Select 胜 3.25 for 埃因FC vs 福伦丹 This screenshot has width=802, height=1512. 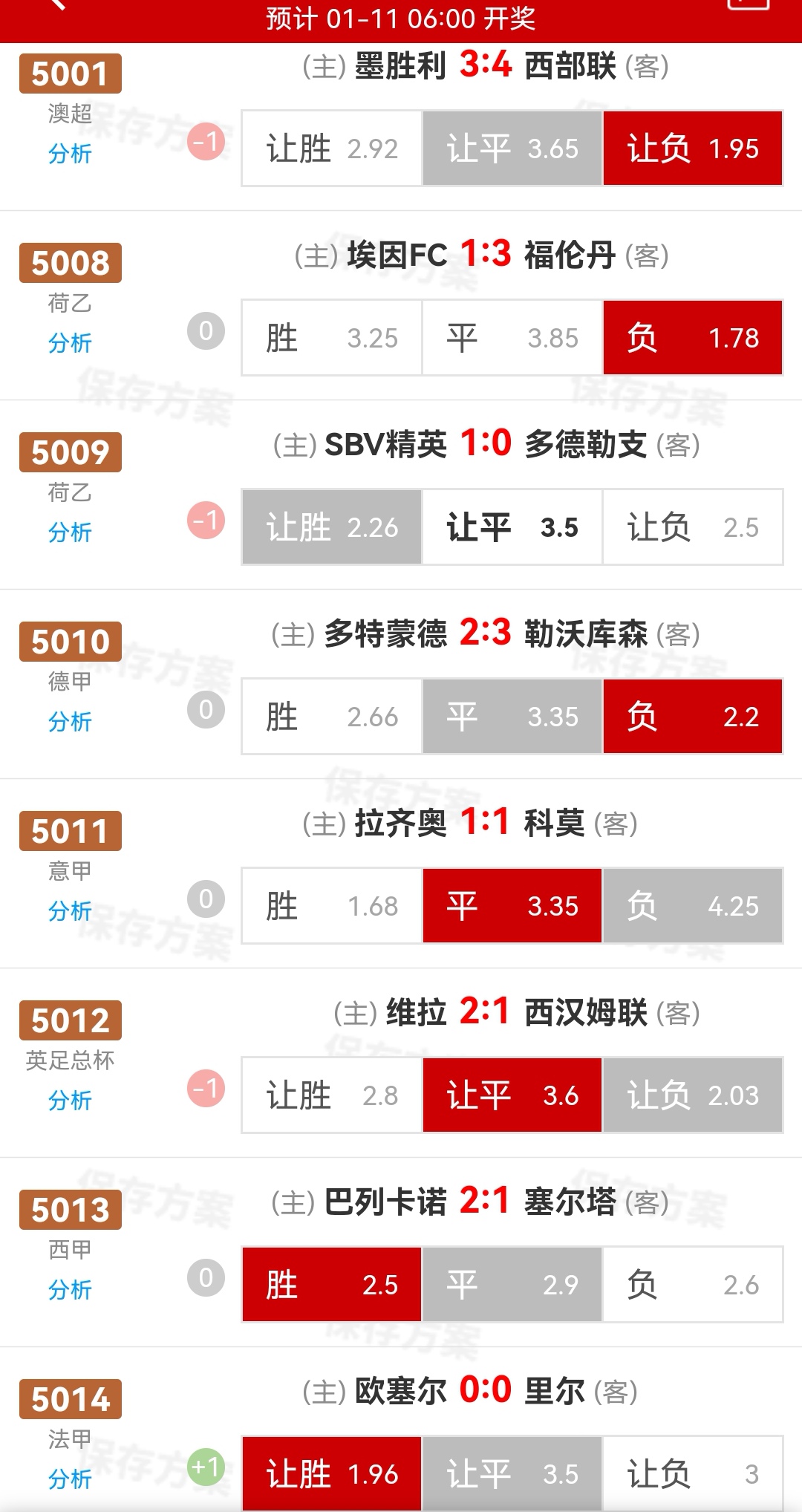[x=331, y=337]
